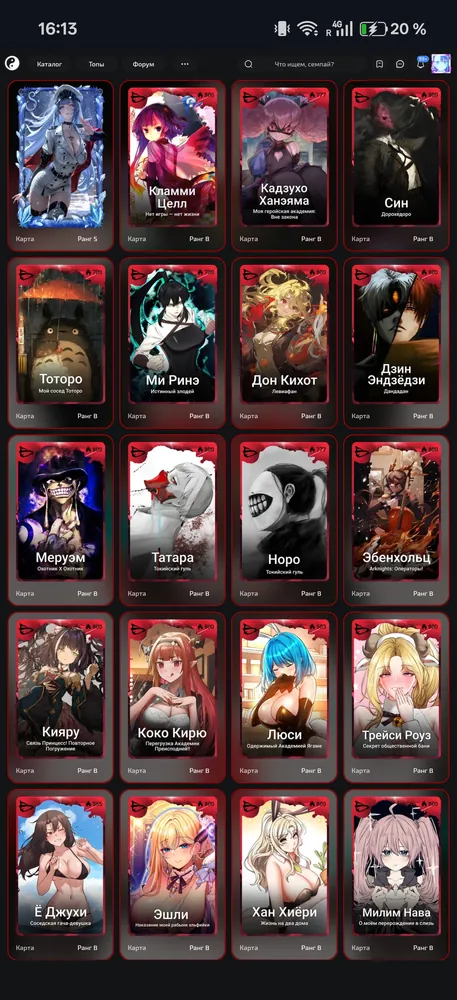View the Кияру card

pos(61,697)
